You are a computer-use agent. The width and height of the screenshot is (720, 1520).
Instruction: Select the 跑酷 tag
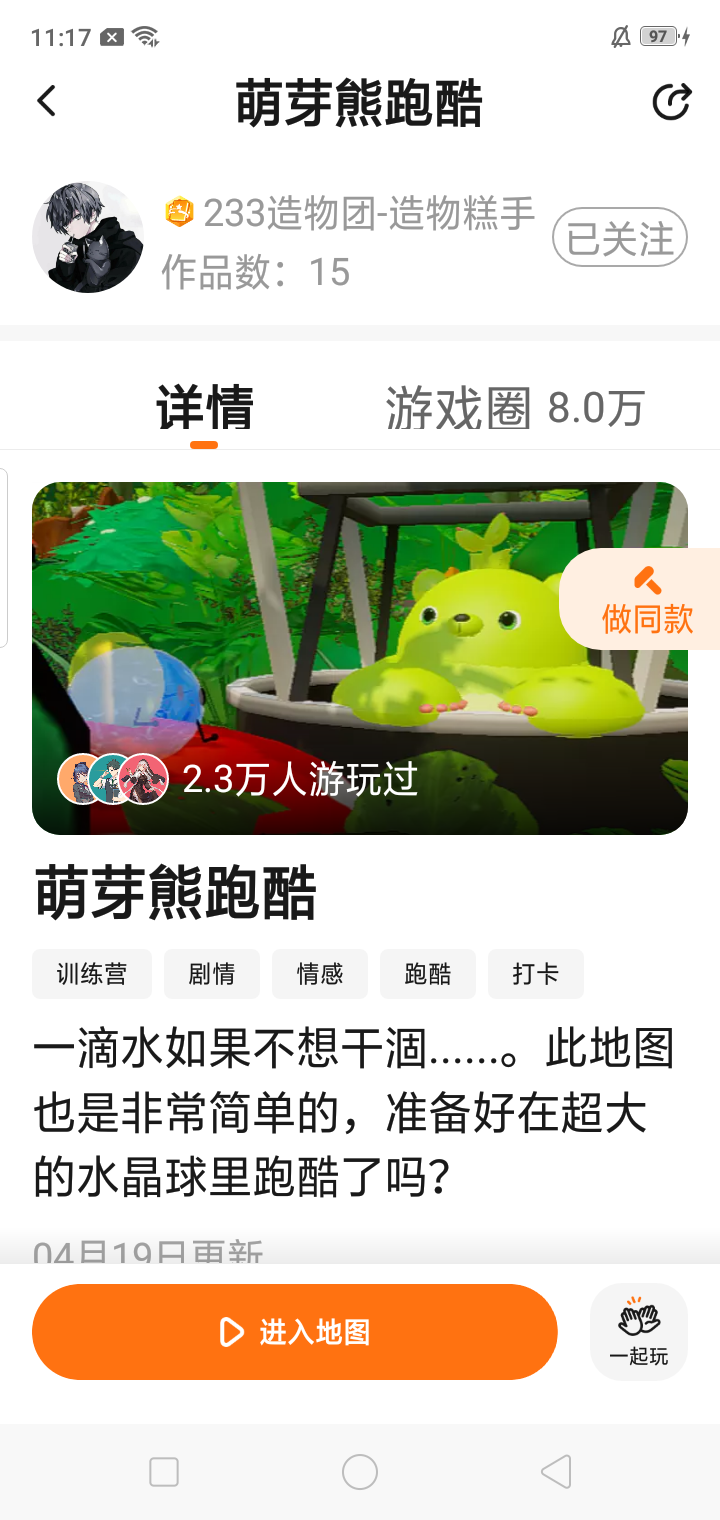click(428, 974)
